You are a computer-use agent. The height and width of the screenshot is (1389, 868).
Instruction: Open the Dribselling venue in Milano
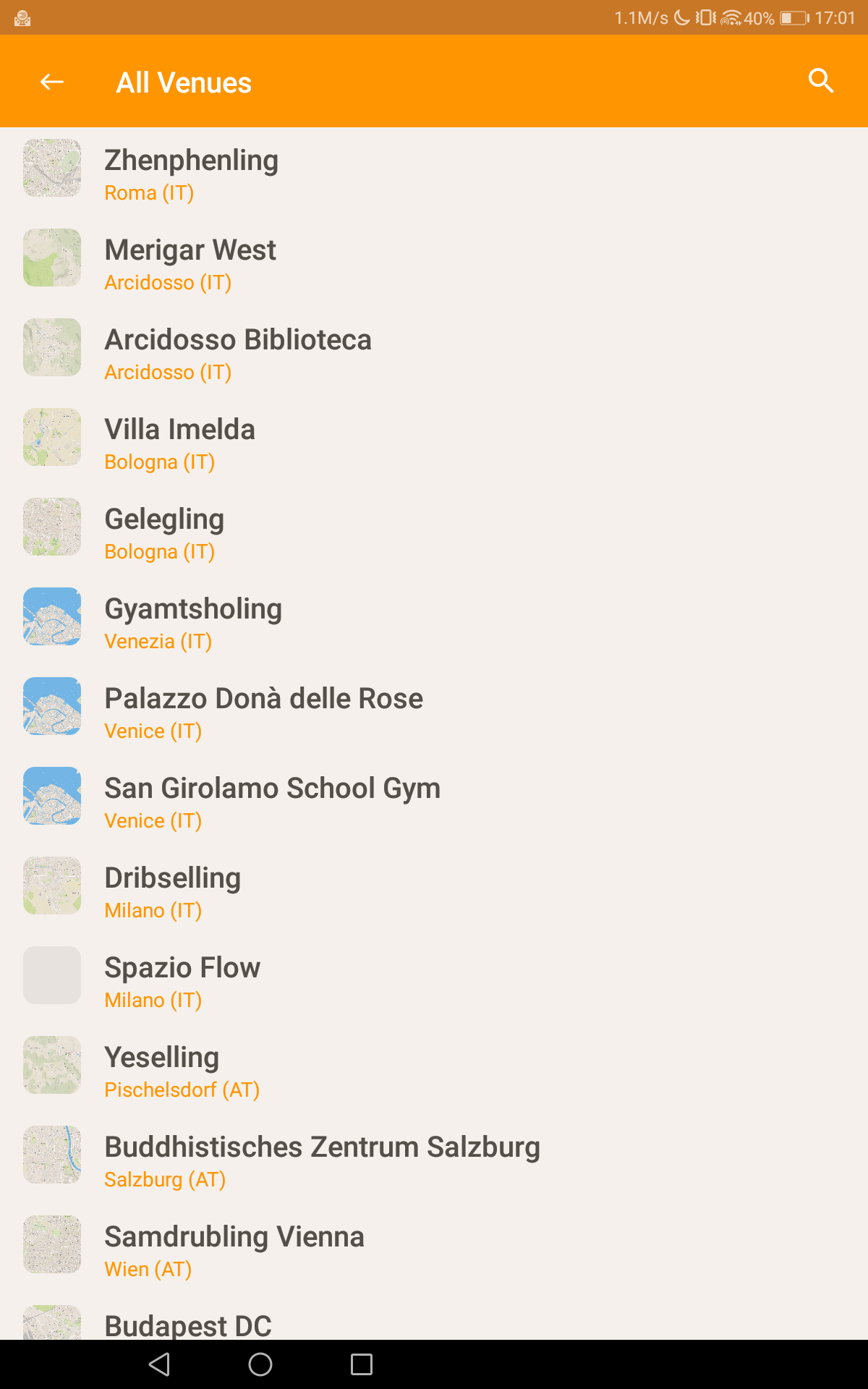[x=173, y=891]
